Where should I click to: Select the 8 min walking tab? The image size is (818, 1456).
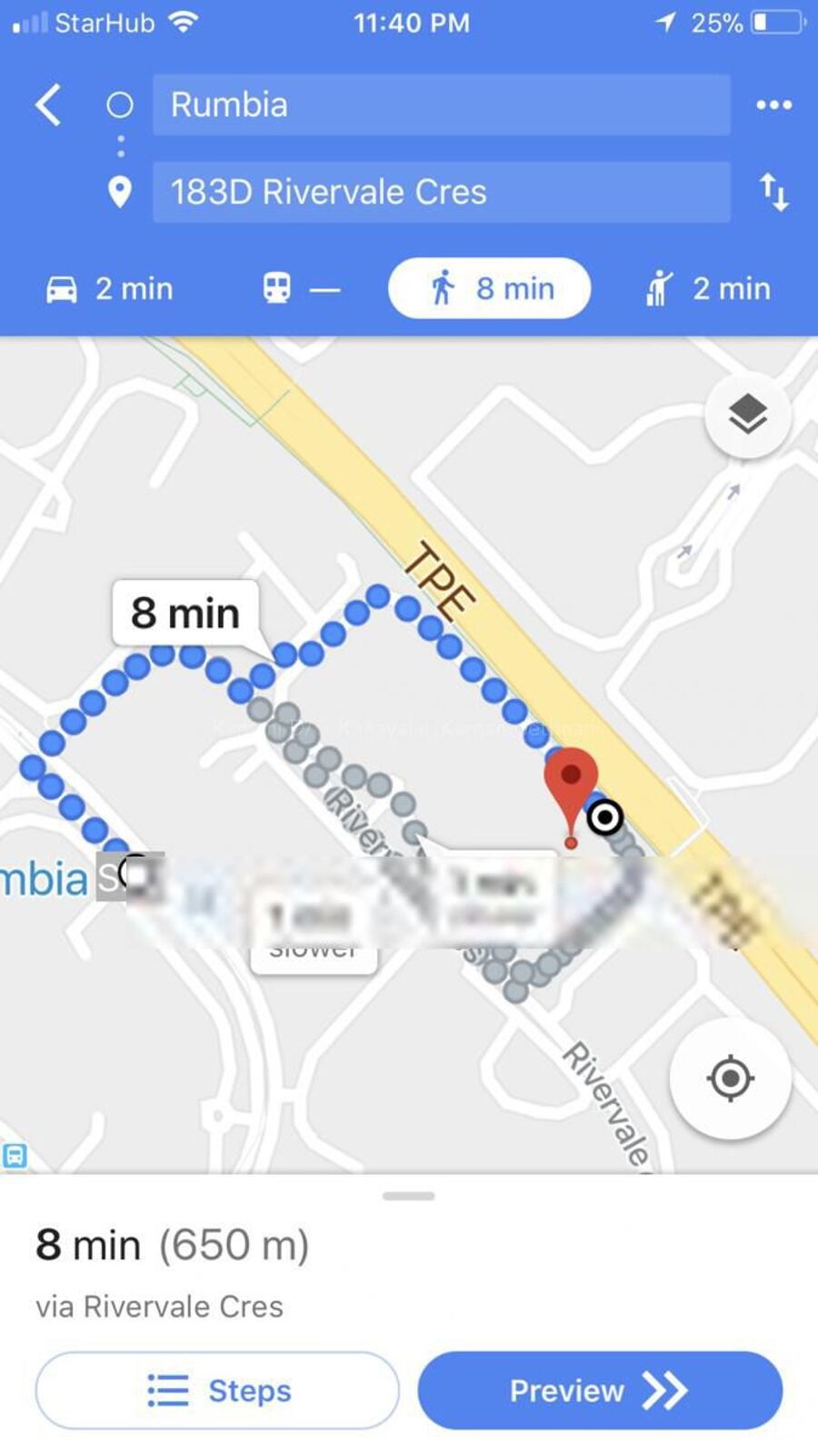coord(489,289)
